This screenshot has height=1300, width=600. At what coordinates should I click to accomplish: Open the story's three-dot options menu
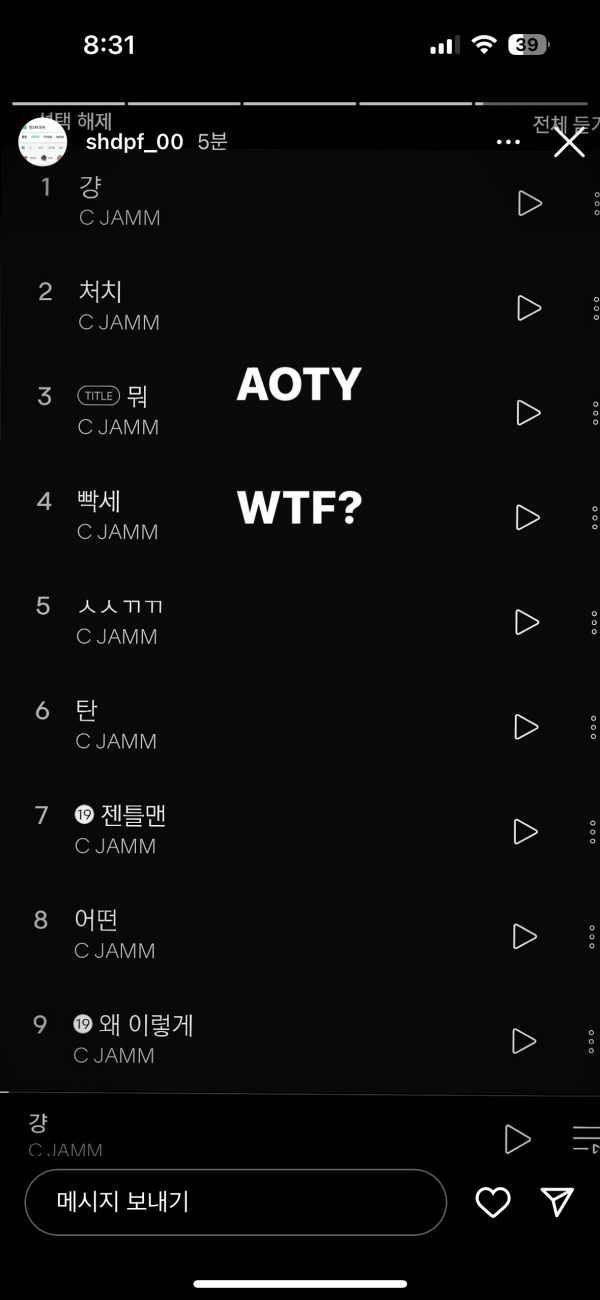click(x=508, y=142)
